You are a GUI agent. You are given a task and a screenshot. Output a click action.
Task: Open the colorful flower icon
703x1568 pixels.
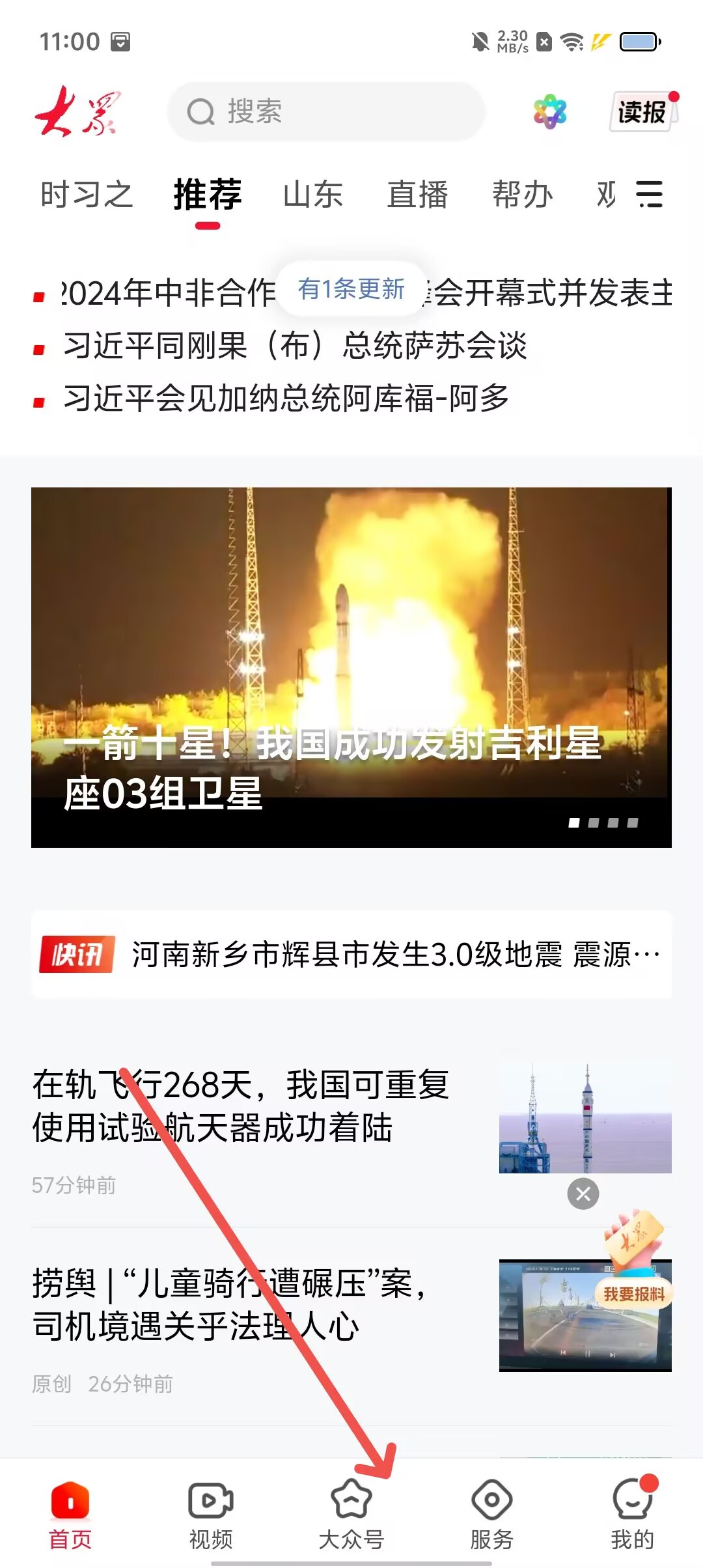[550, 111]
